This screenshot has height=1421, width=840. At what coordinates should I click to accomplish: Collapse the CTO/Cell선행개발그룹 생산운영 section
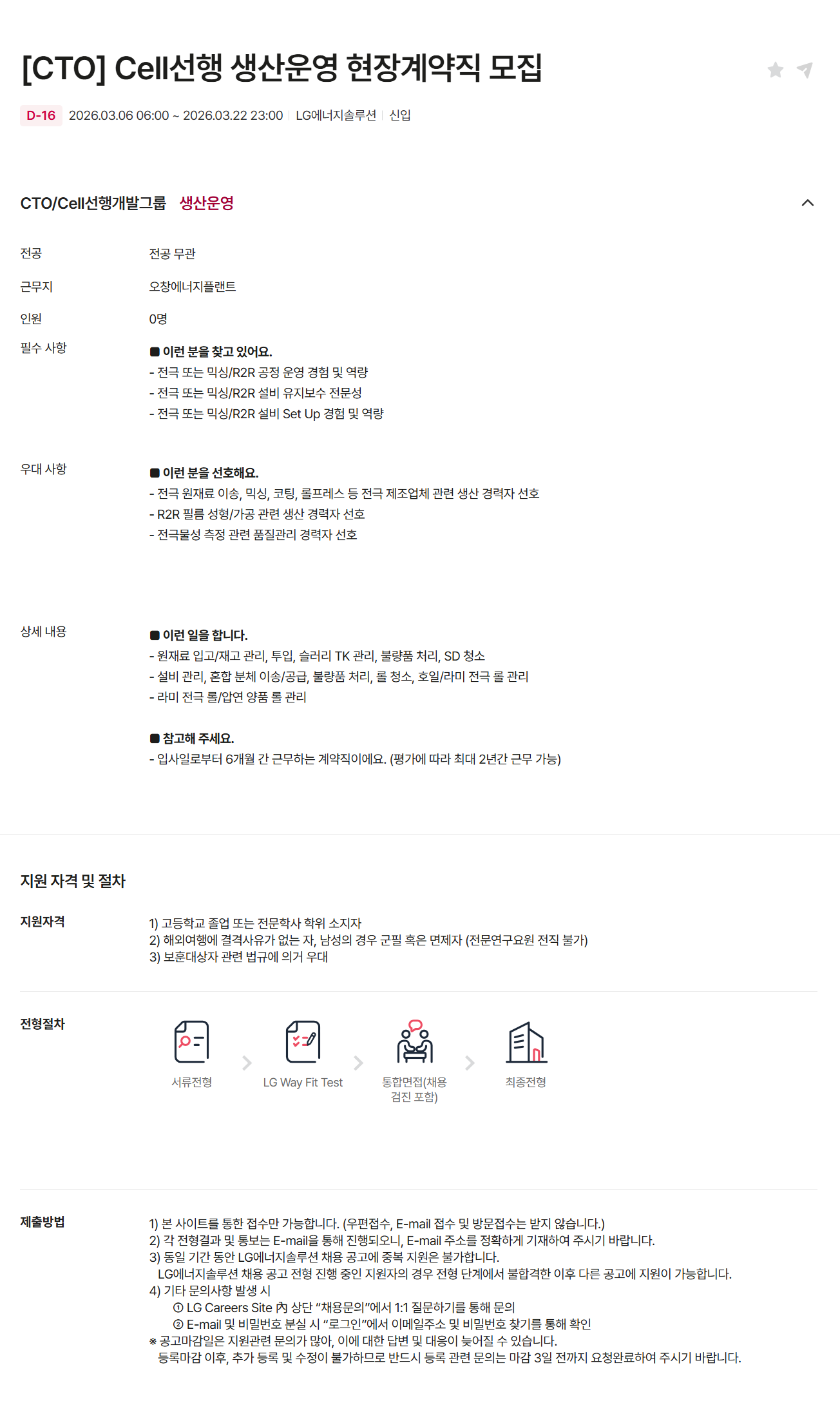(x=807, y=203)
